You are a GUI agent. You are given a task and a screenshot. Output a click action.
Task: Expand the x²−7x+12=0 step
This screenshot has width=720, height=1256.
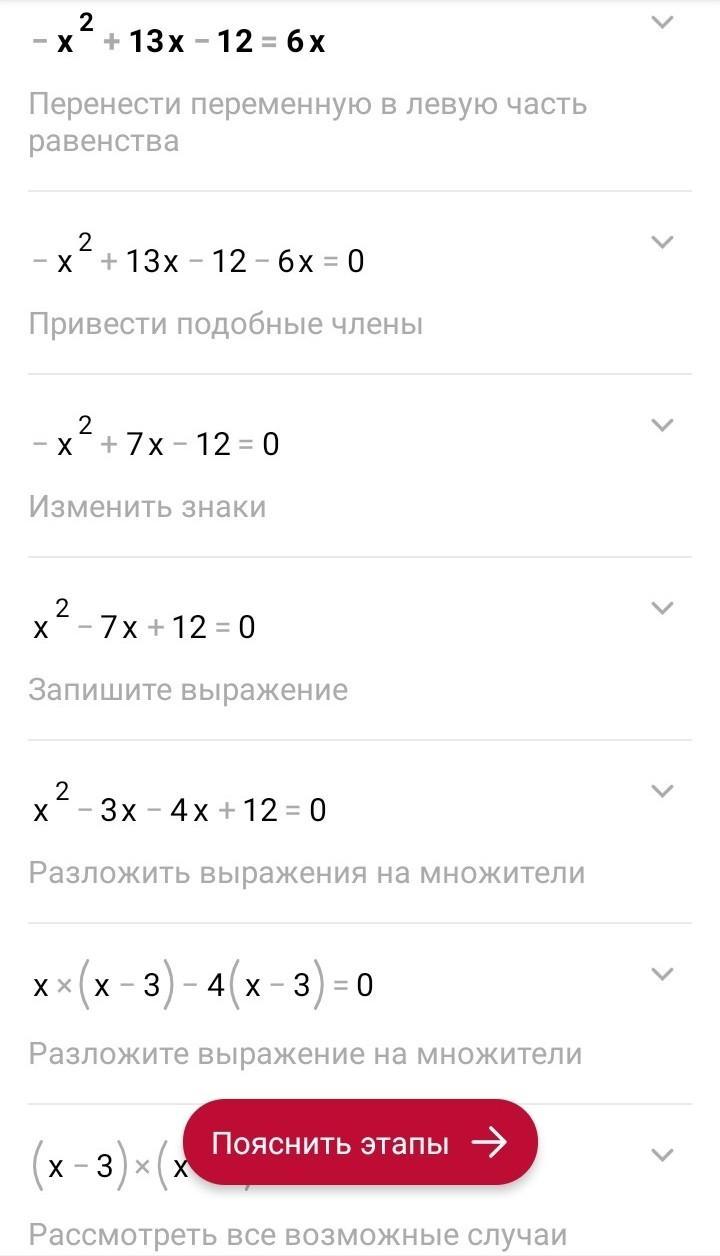coord(662,608)
